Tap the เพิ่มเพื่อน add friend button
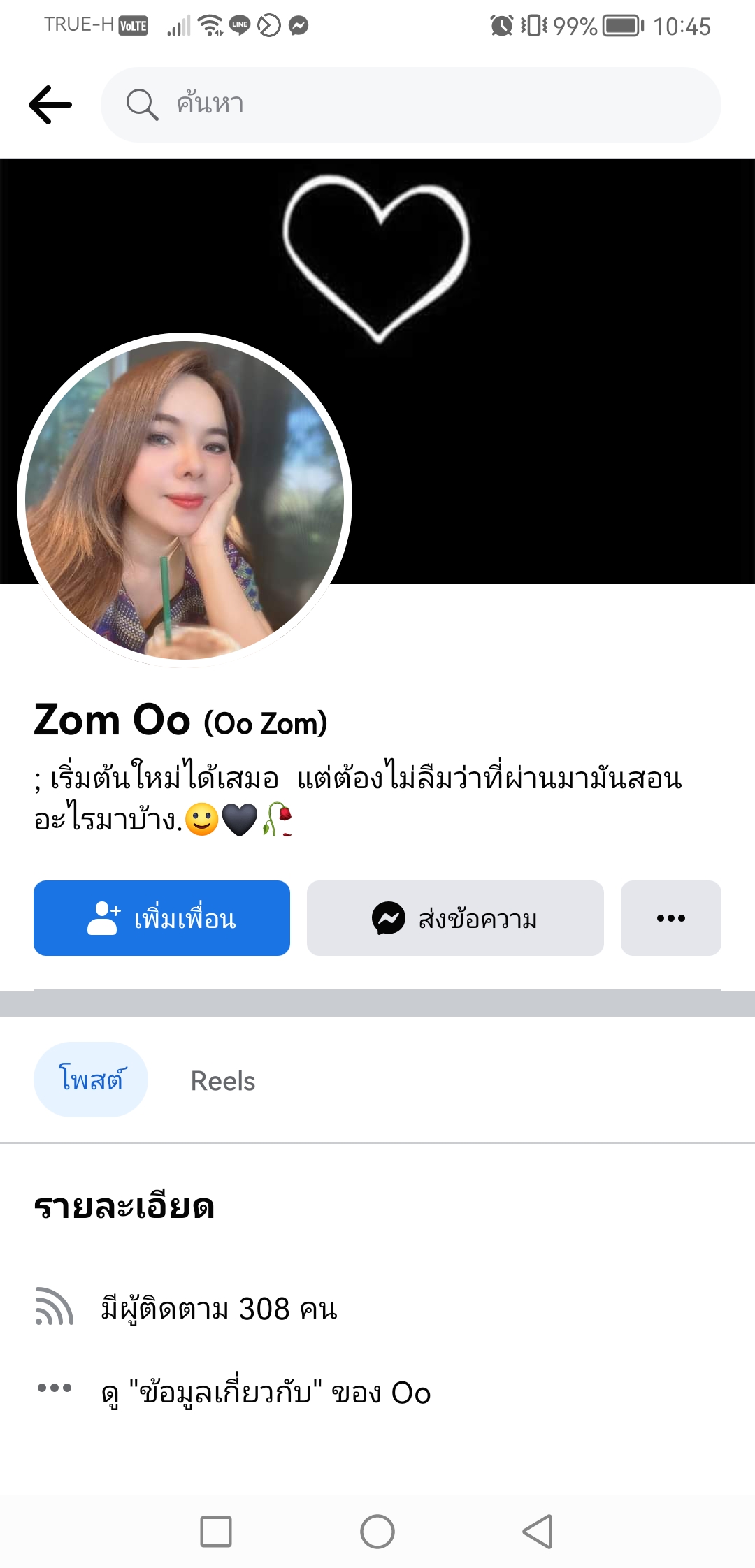 pos(161,918)
